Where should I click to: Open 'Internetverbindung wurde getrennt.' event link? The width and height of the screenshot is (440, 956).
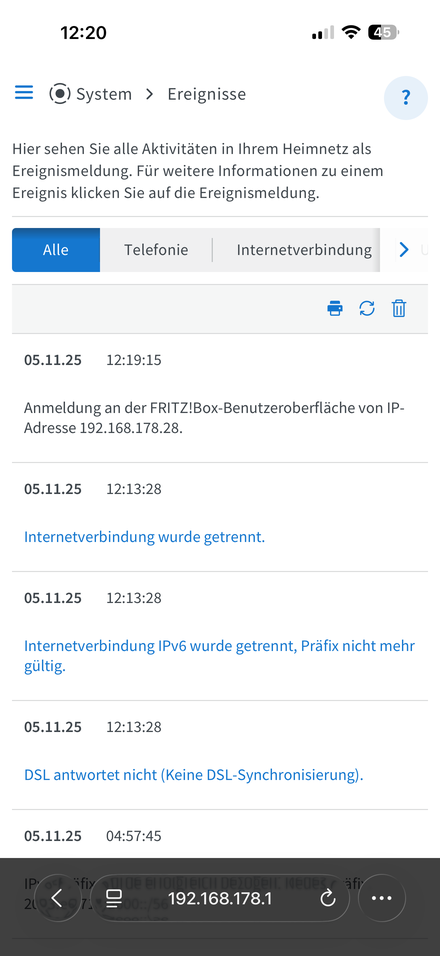point(144,538)
